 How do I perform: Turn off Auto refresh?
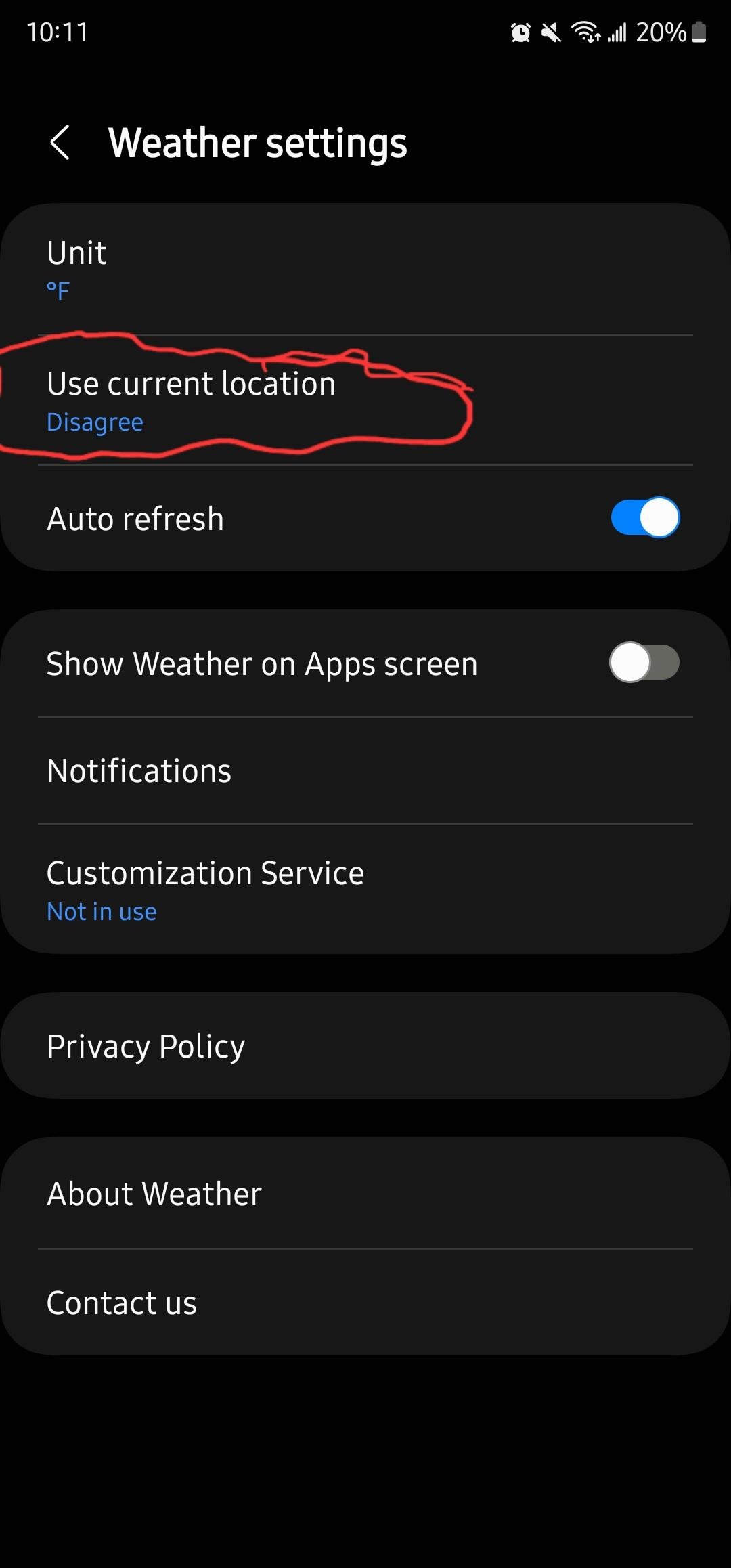click(644, 518)
